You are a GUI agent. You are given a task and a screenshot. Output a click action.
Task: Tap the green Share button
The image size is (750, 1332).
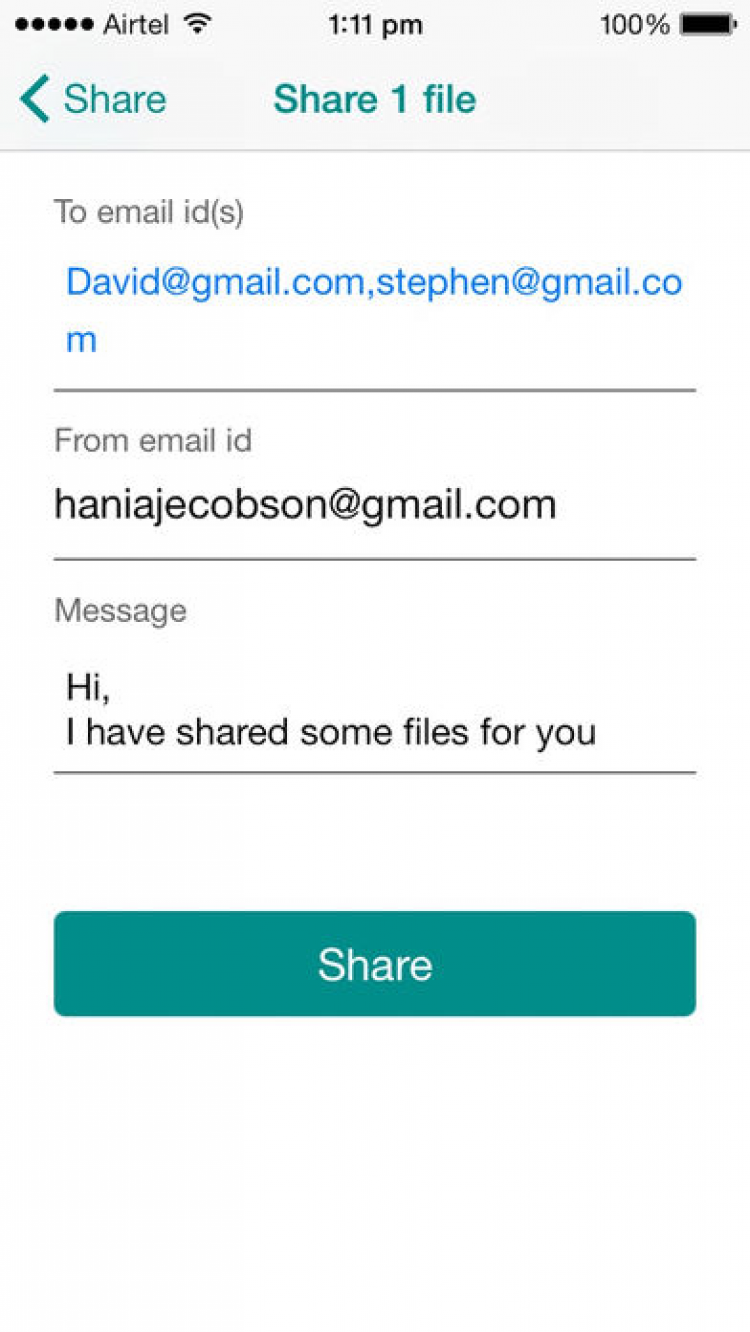[374, 964]
